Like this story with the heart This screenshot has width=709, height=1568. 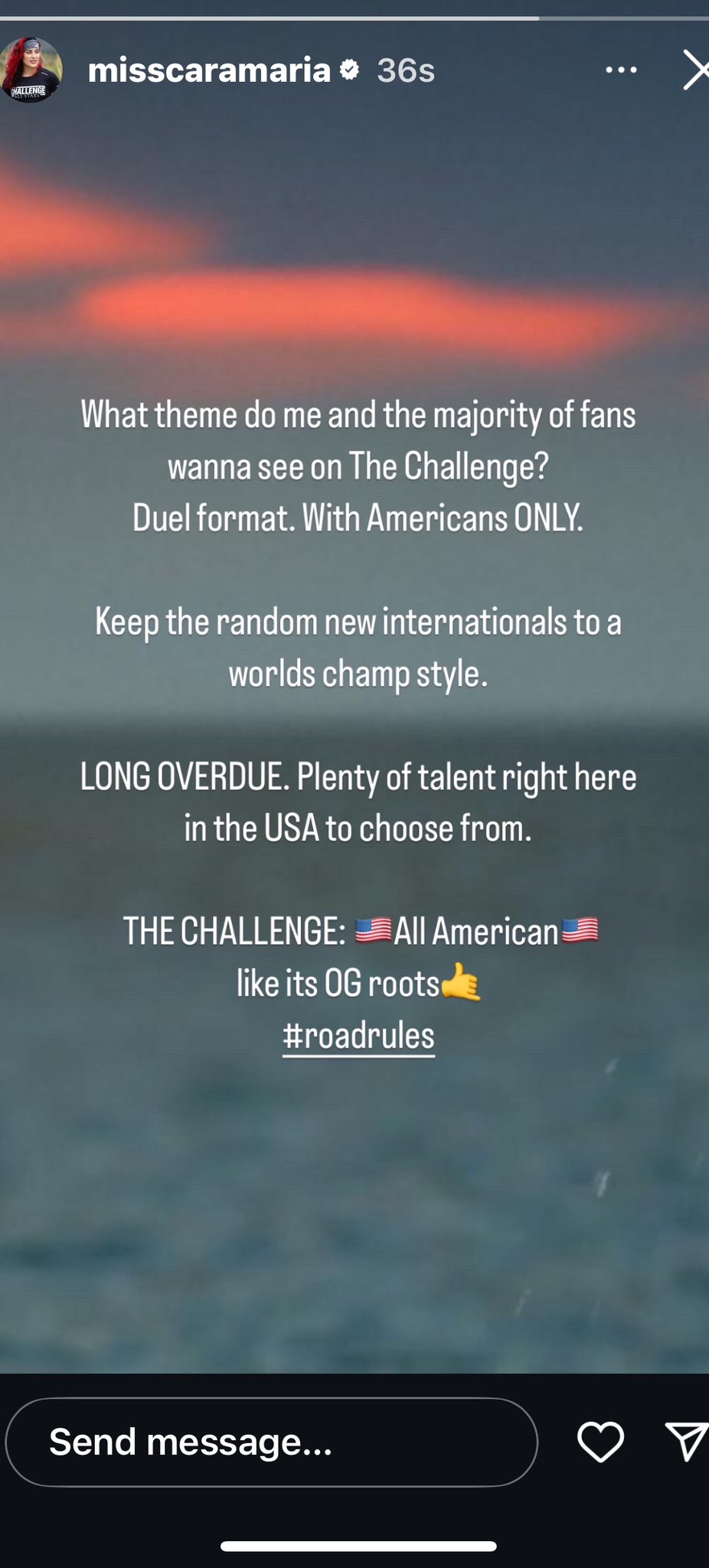tap(600, 1442)
